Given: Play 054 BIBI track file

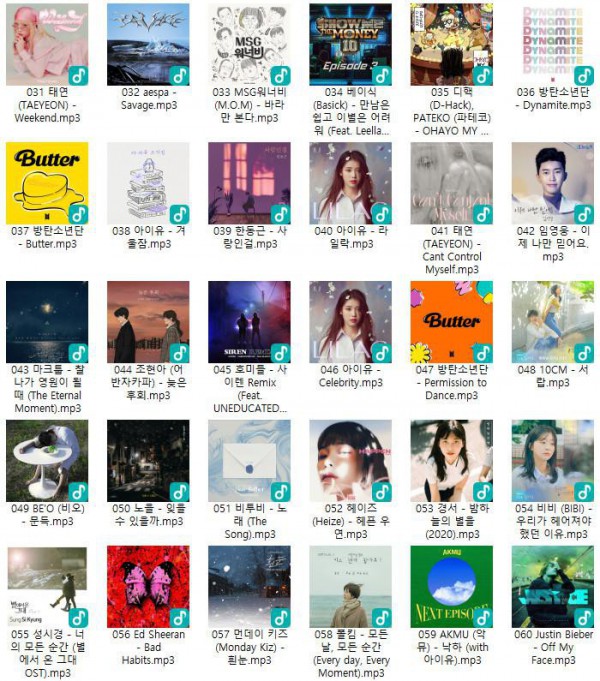Looking at the screenshot, I should click(x=552, y=459).
